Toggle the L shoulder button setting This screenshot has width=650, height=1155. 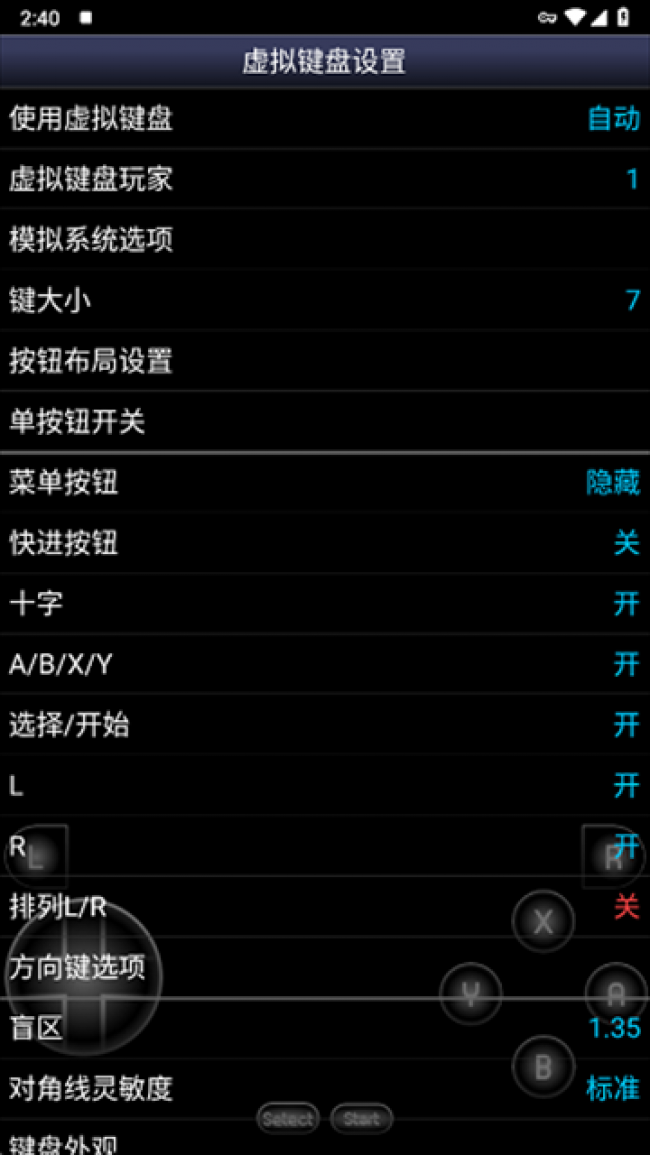click(x=325, y=786)
